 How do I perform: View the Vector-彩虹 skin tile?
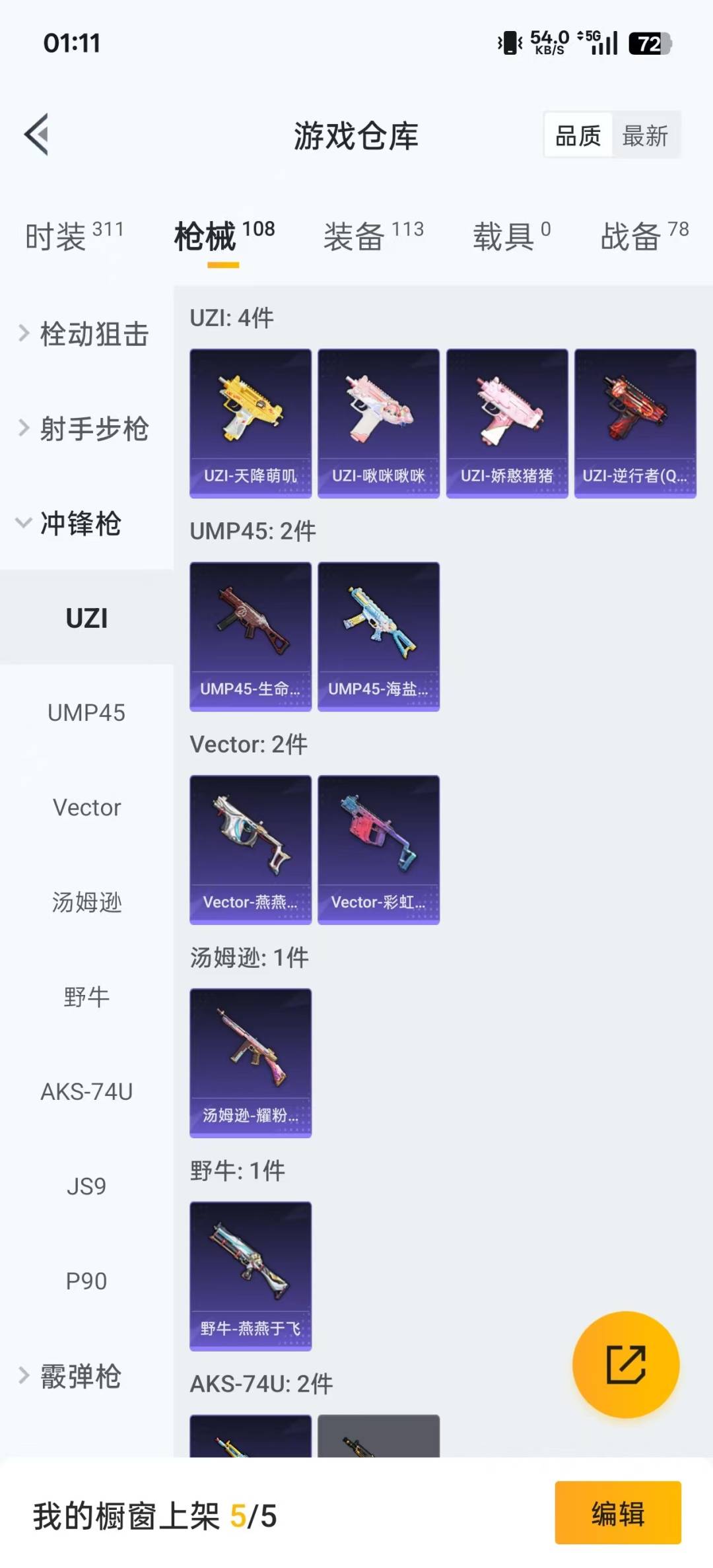point(378,850)
